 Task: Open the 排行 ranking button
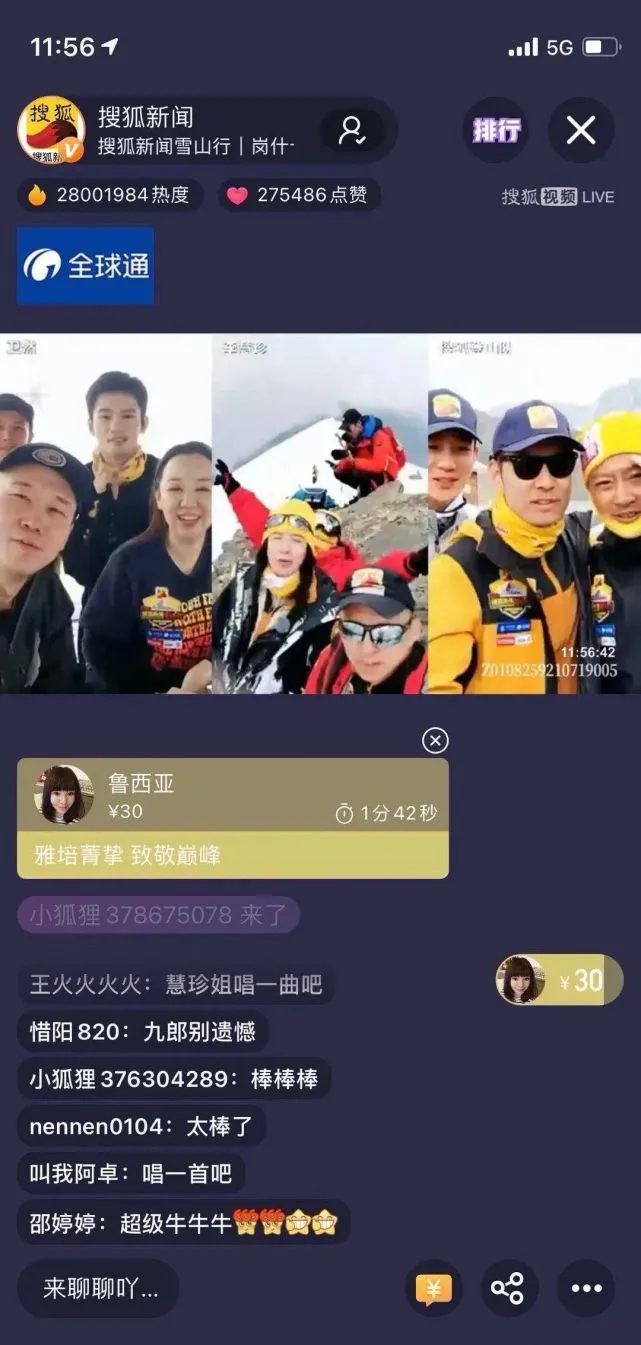(496, 130)
